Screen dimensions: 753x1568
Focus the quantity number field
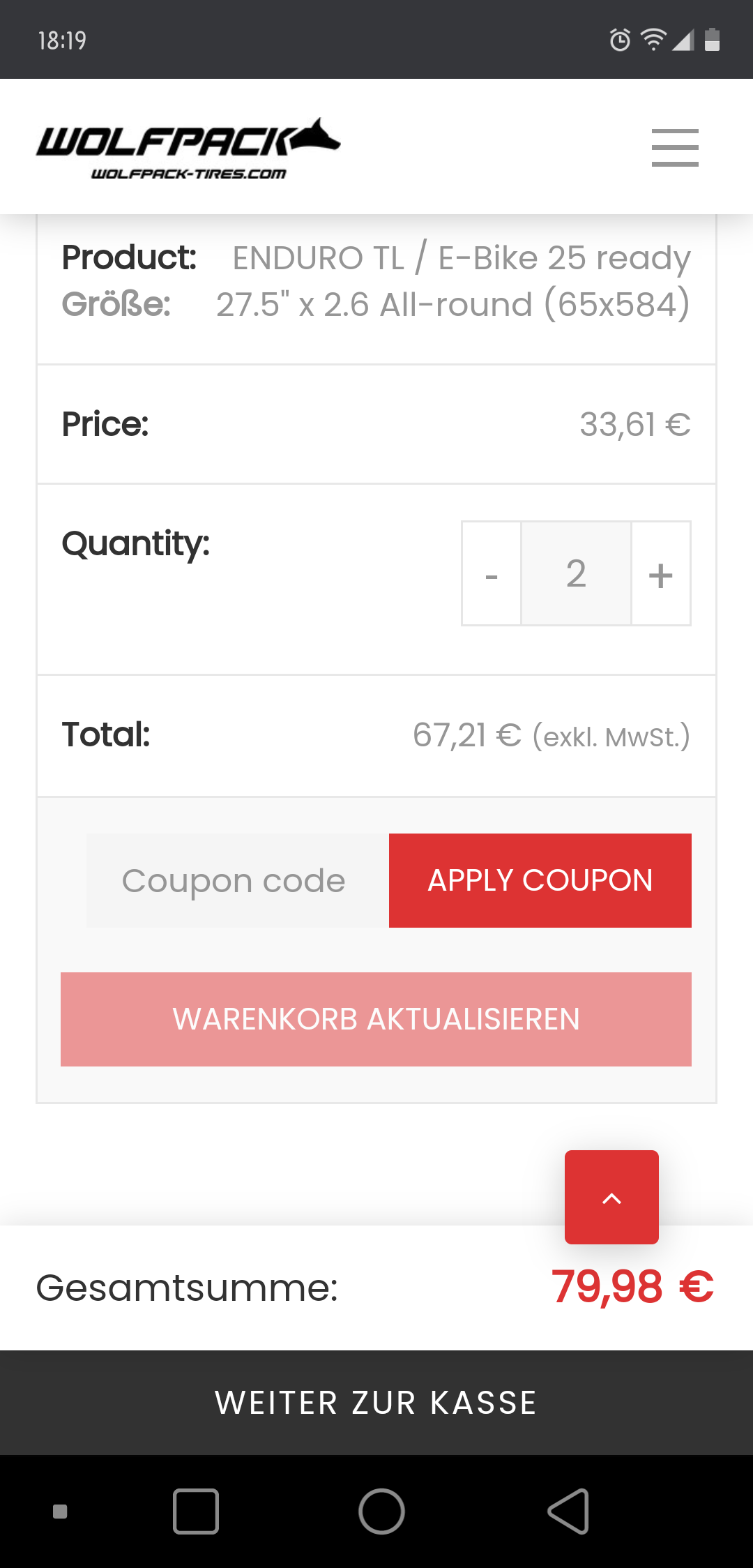pos(576,573)
